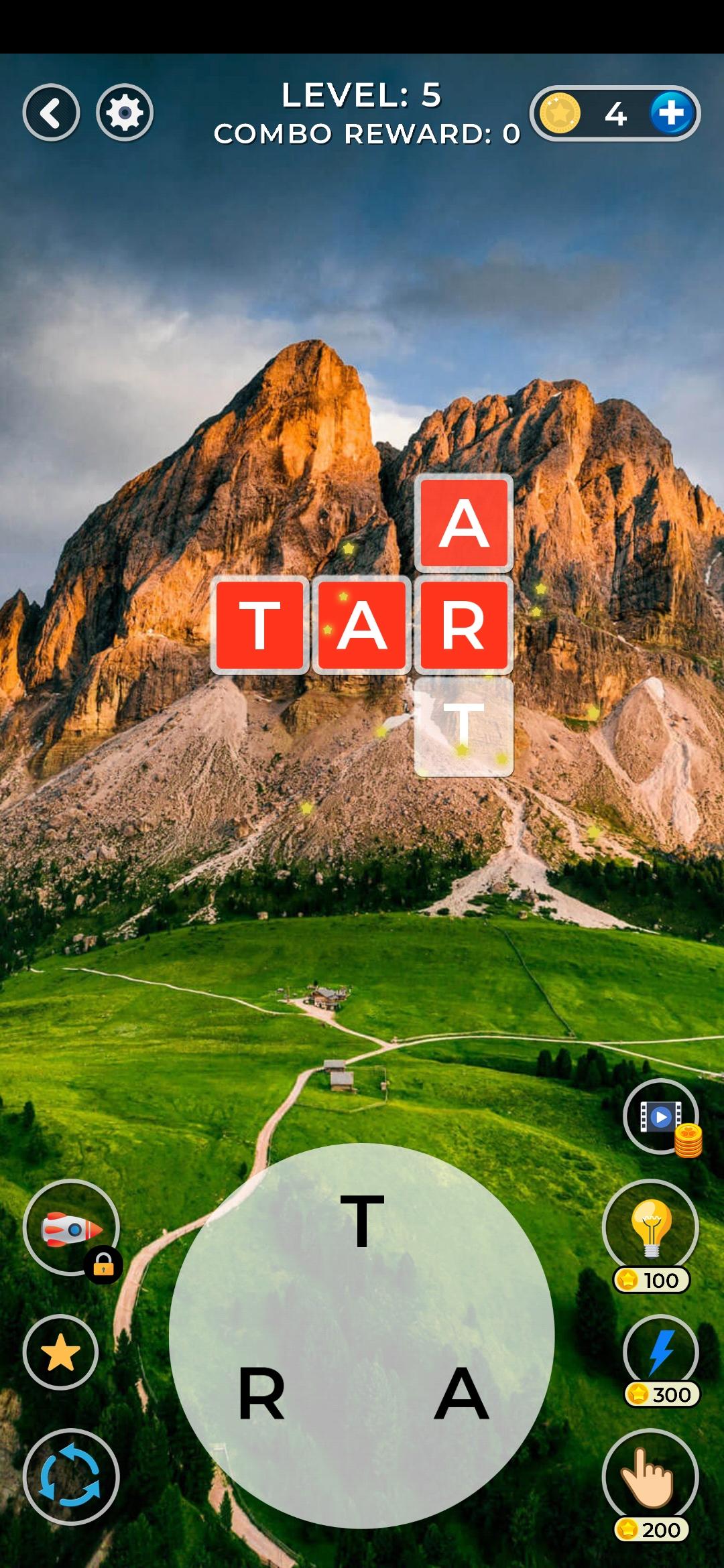This screenshot has width=724, height=1568.
Task: Open the star button
Action: [60, 1352]
